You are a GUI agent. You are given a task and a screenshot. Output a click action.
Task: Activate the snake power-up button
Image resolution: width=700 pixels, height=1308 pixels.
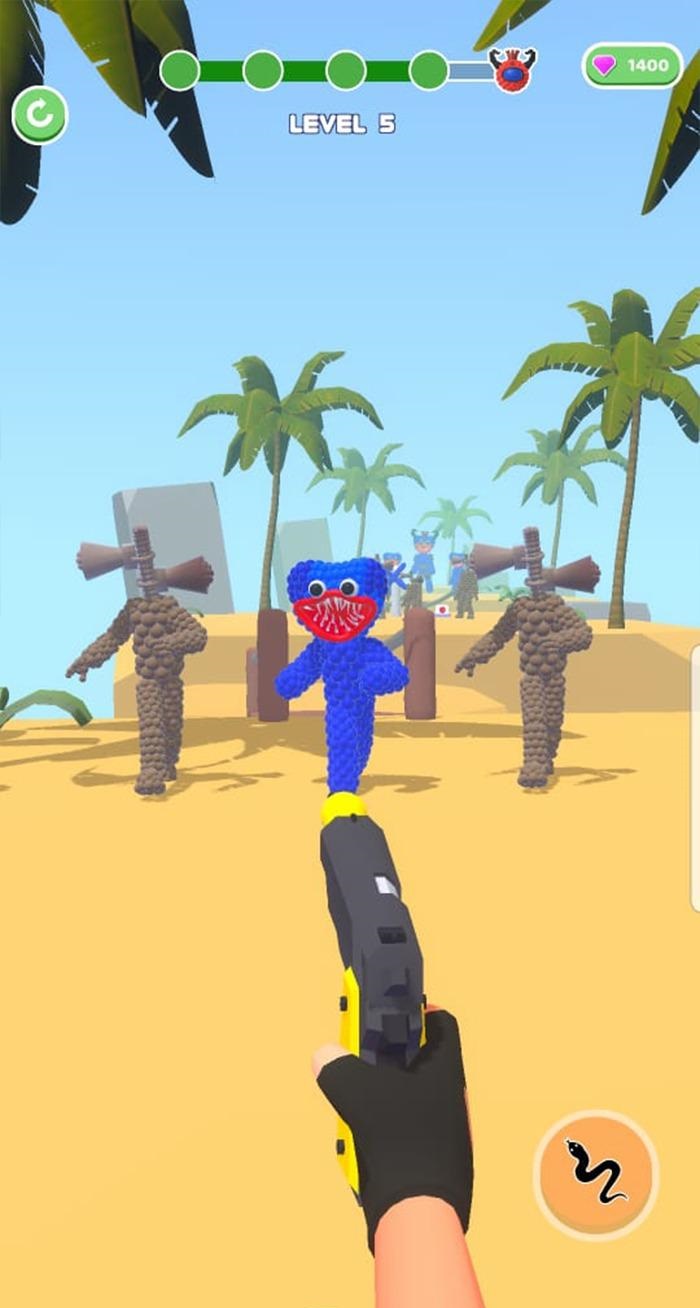pos(596,1175)
